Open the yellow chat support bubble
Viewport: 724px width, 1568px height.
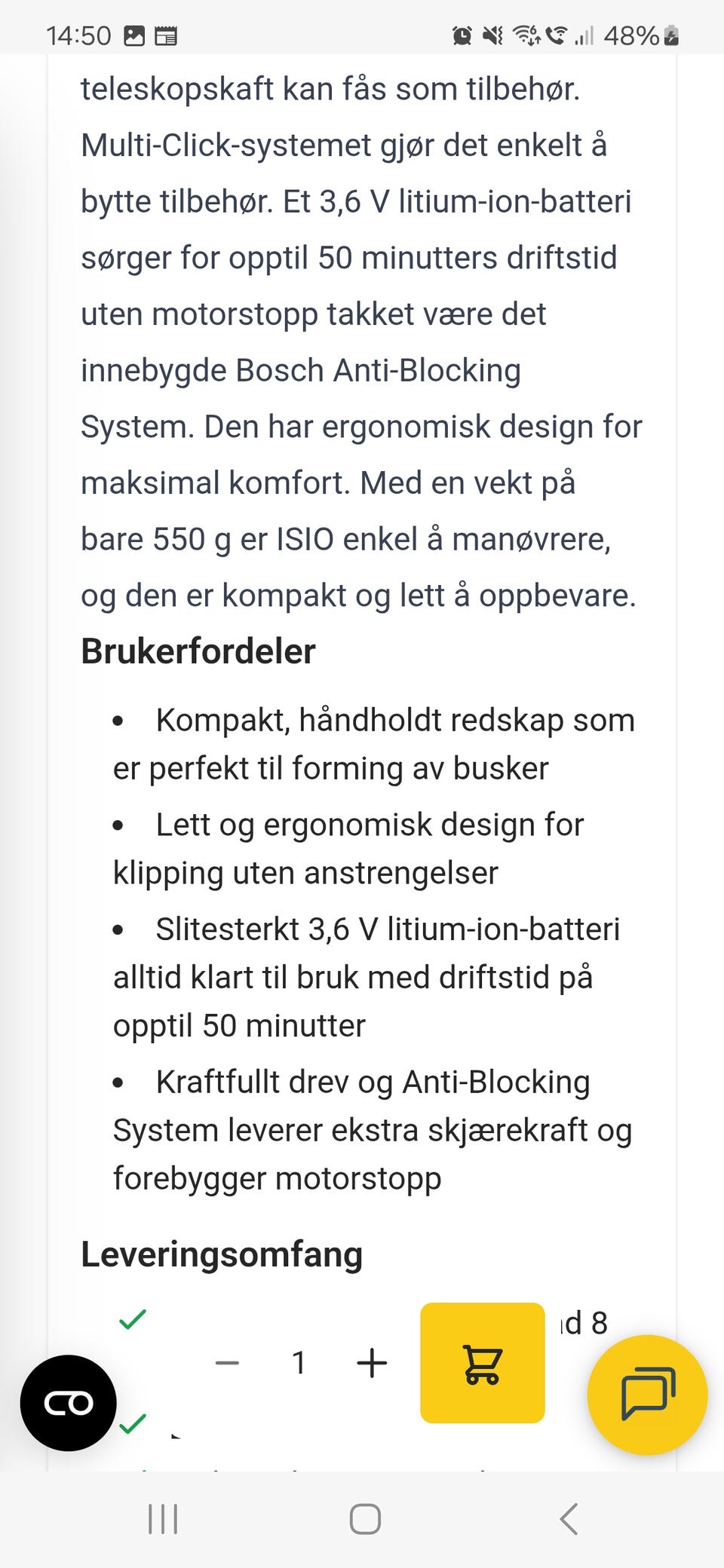[646, 1395]
